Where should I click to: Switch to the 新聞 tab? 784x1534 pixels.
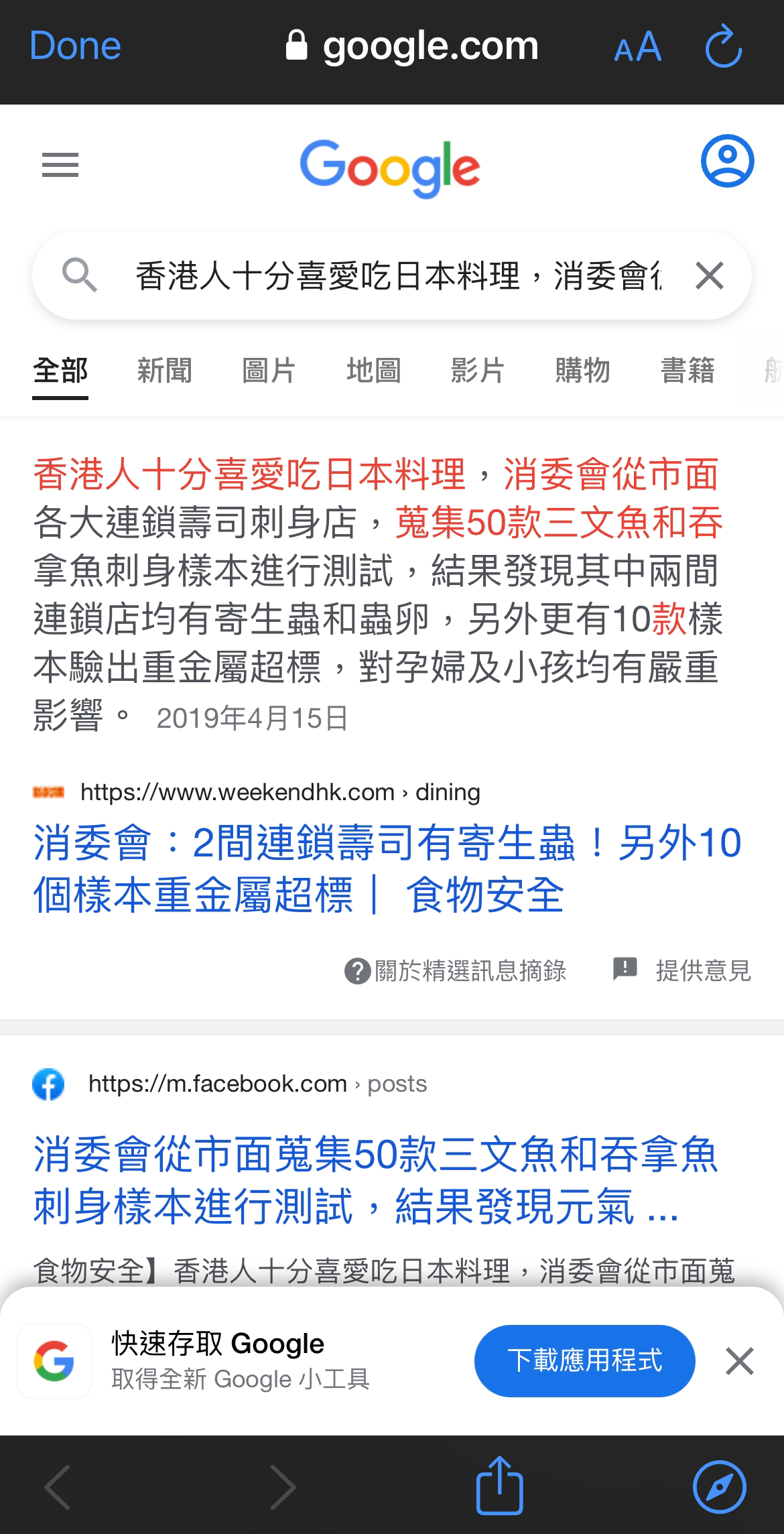click(x=164, y=371)
